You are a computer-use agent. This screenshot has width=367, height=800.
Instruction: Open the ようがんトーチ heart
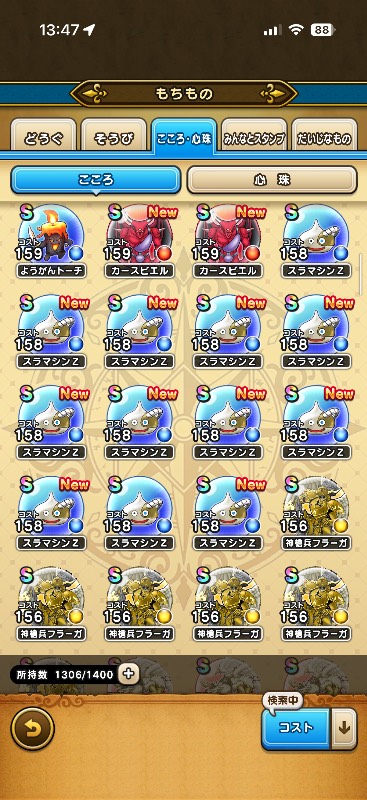51,240
